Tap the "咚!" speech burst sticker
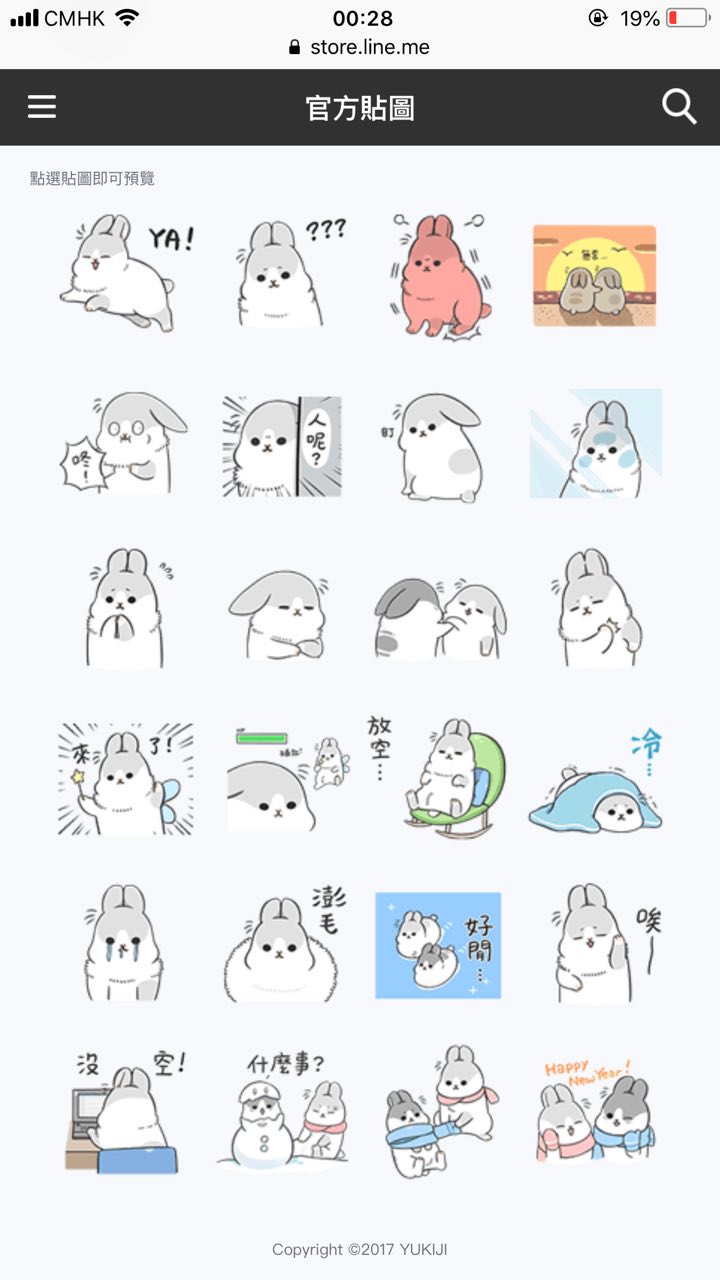720x1280 pixels. (126, 445)
